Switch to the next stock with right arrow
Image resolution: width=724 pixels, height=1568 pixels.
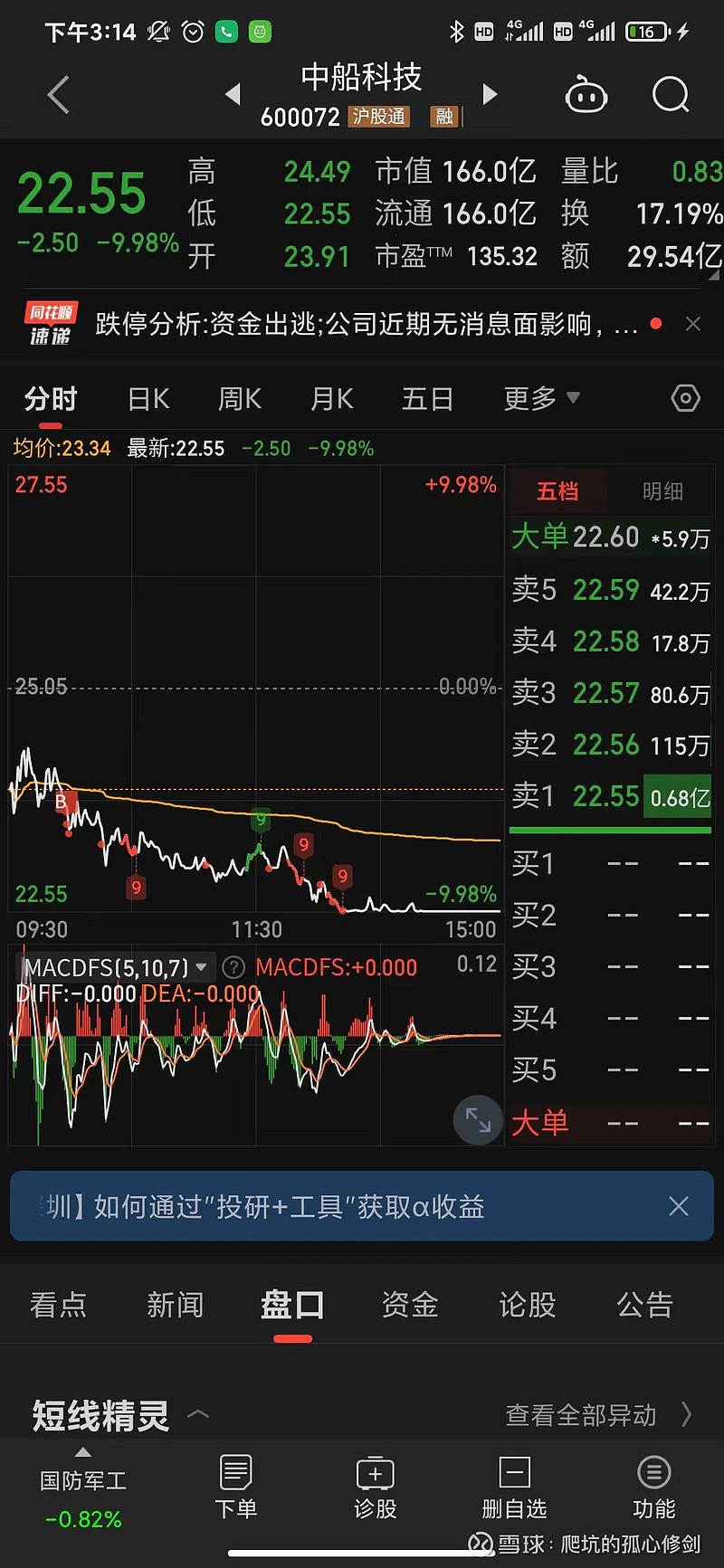click(490, 93)
